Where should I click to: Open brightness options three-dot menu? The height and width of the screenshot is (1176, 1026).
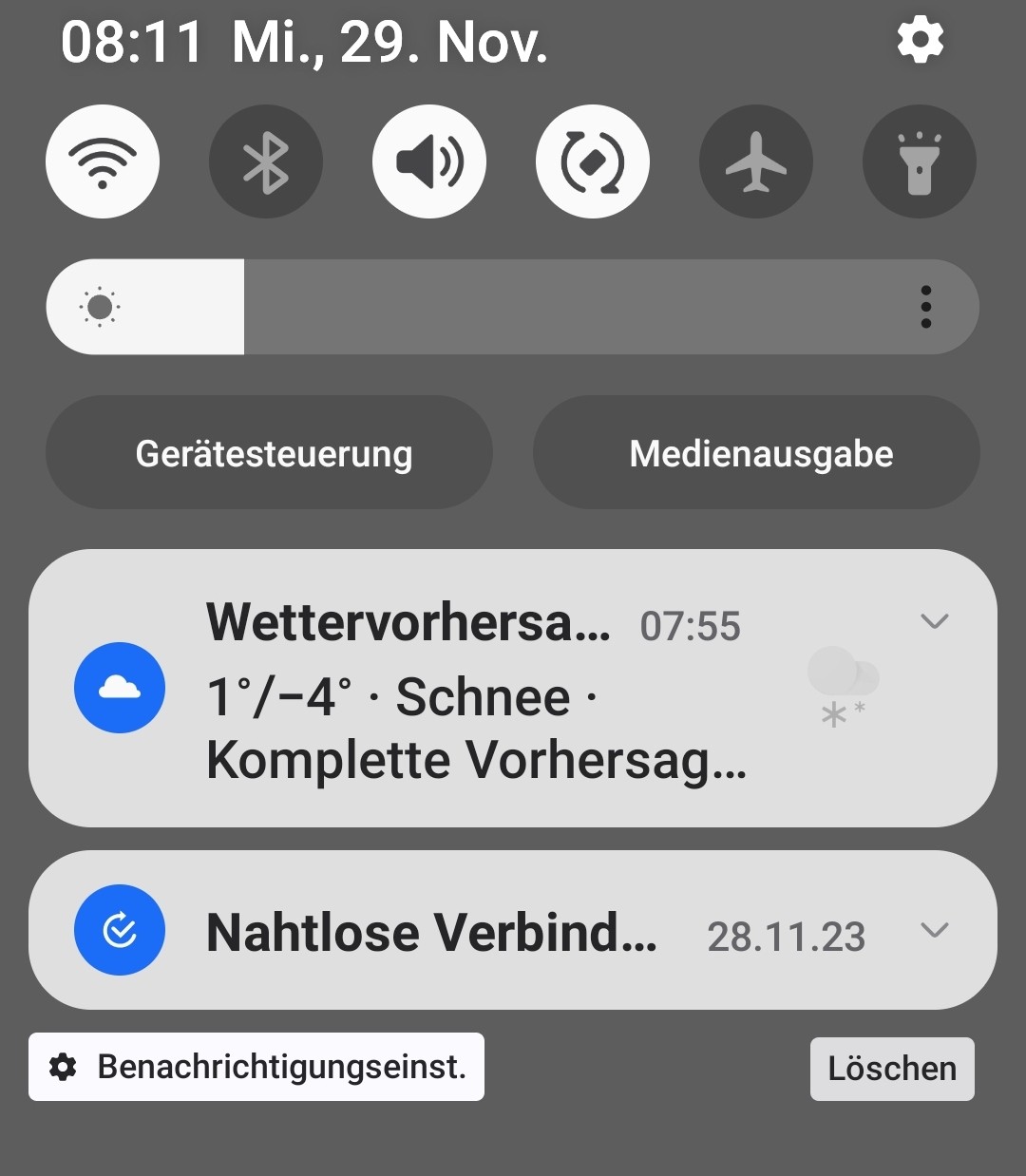click(x=925, y=307)
